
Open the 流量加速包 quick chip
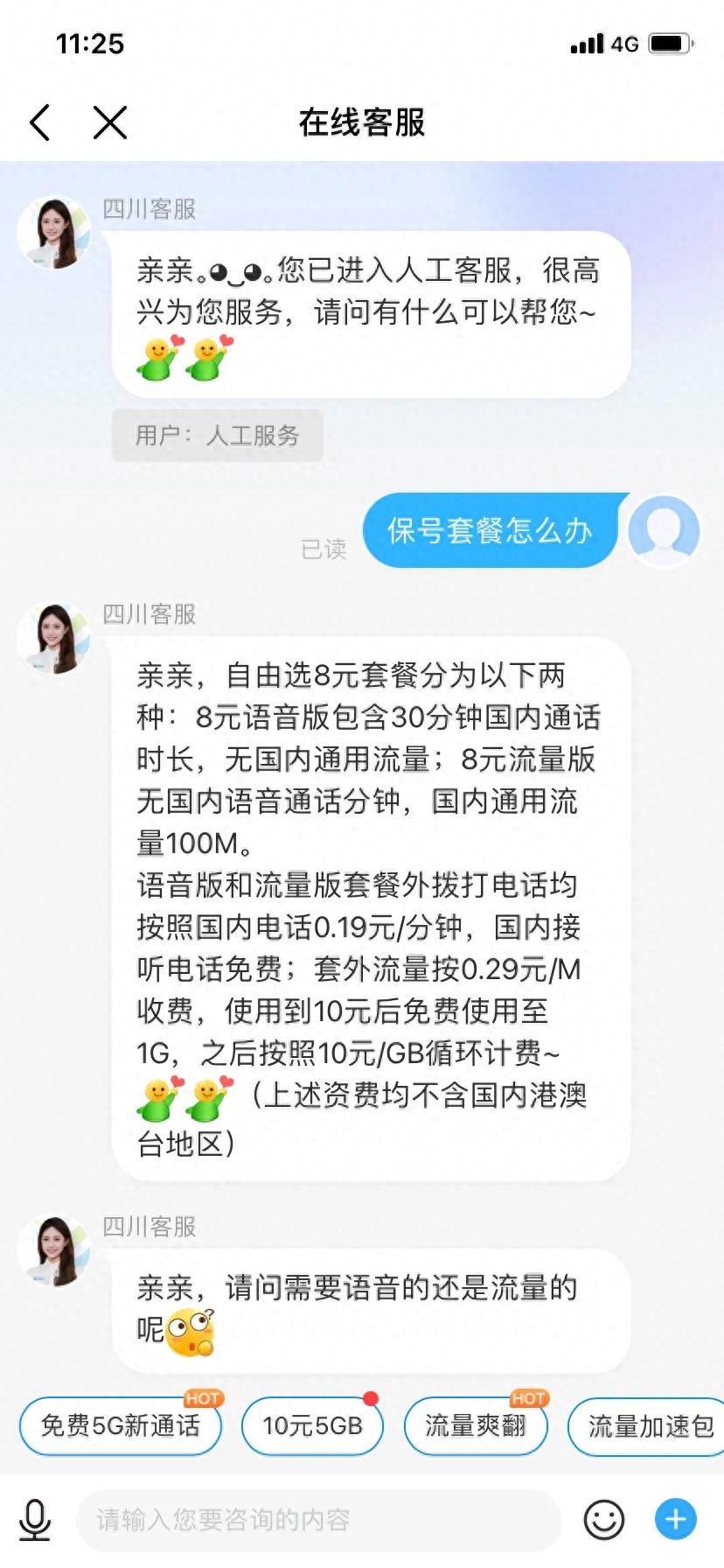(x=649, y=1426)
